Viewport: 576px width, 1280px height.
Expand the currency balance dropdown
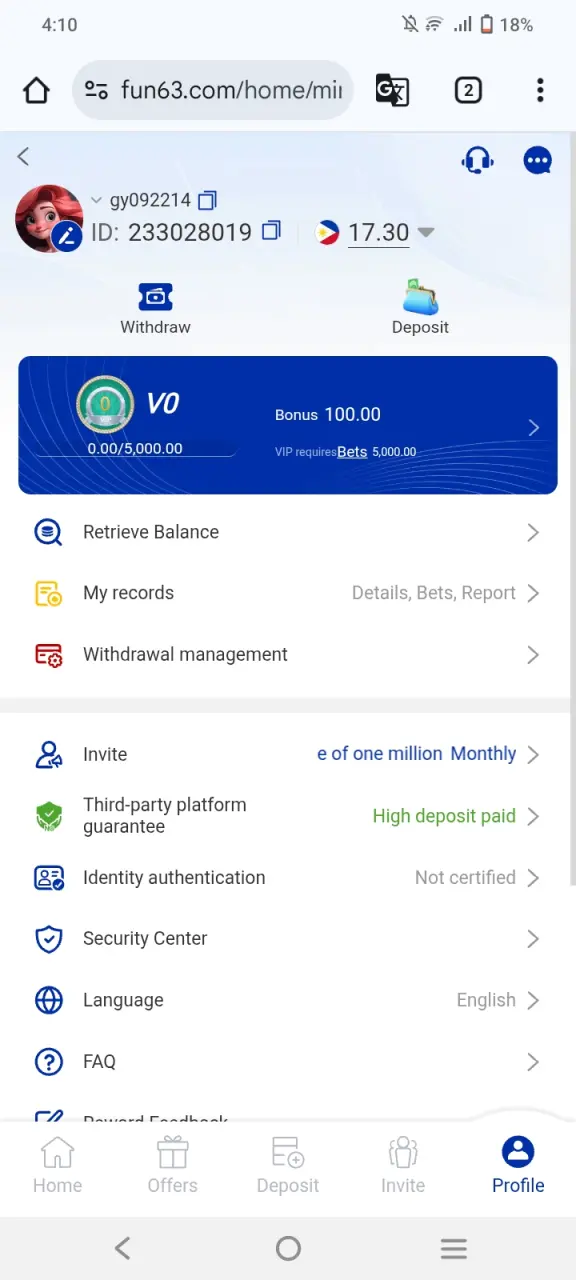[426, 233]
